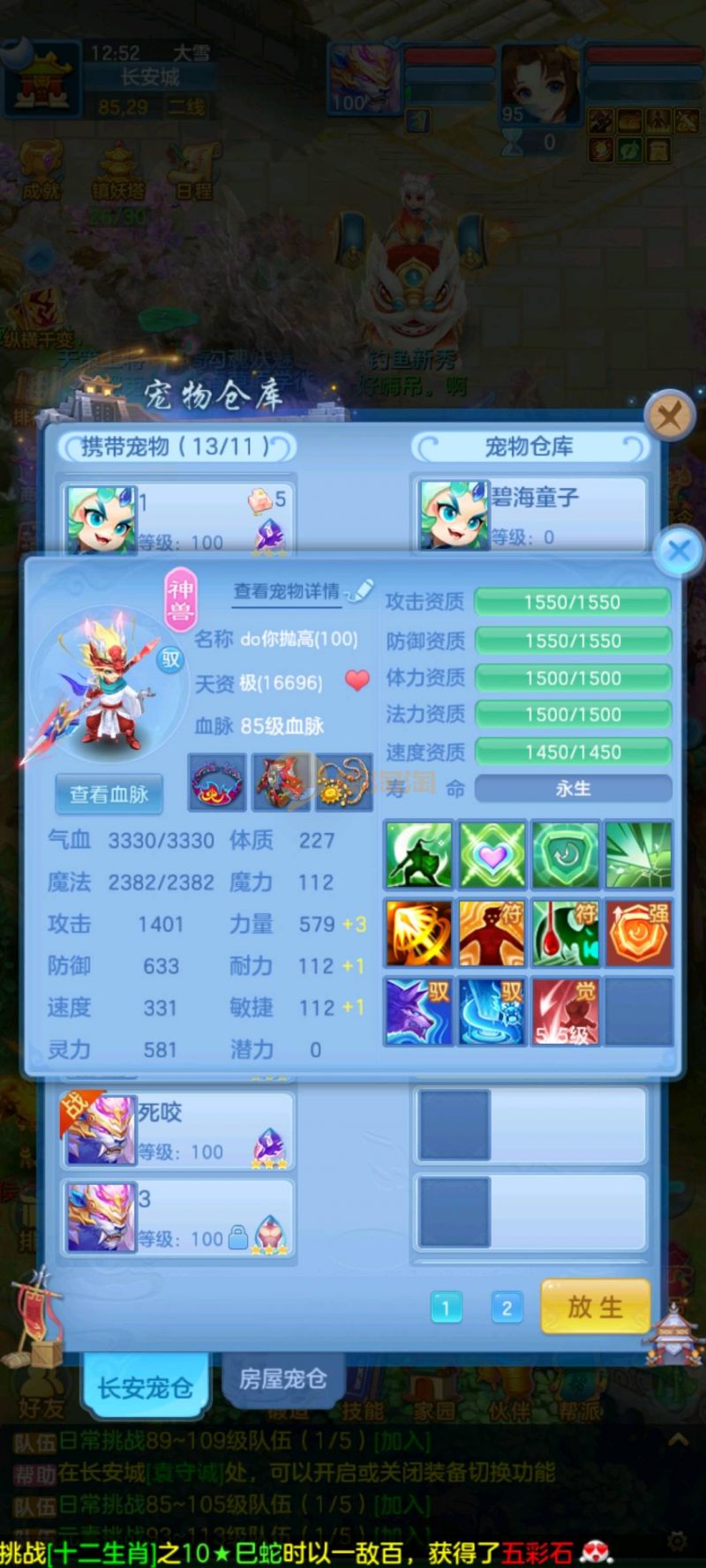Image resolution: width=706 pixels, height=1568 pixels.
Task: Close the pet detail popup
Action: pos(679,551)
